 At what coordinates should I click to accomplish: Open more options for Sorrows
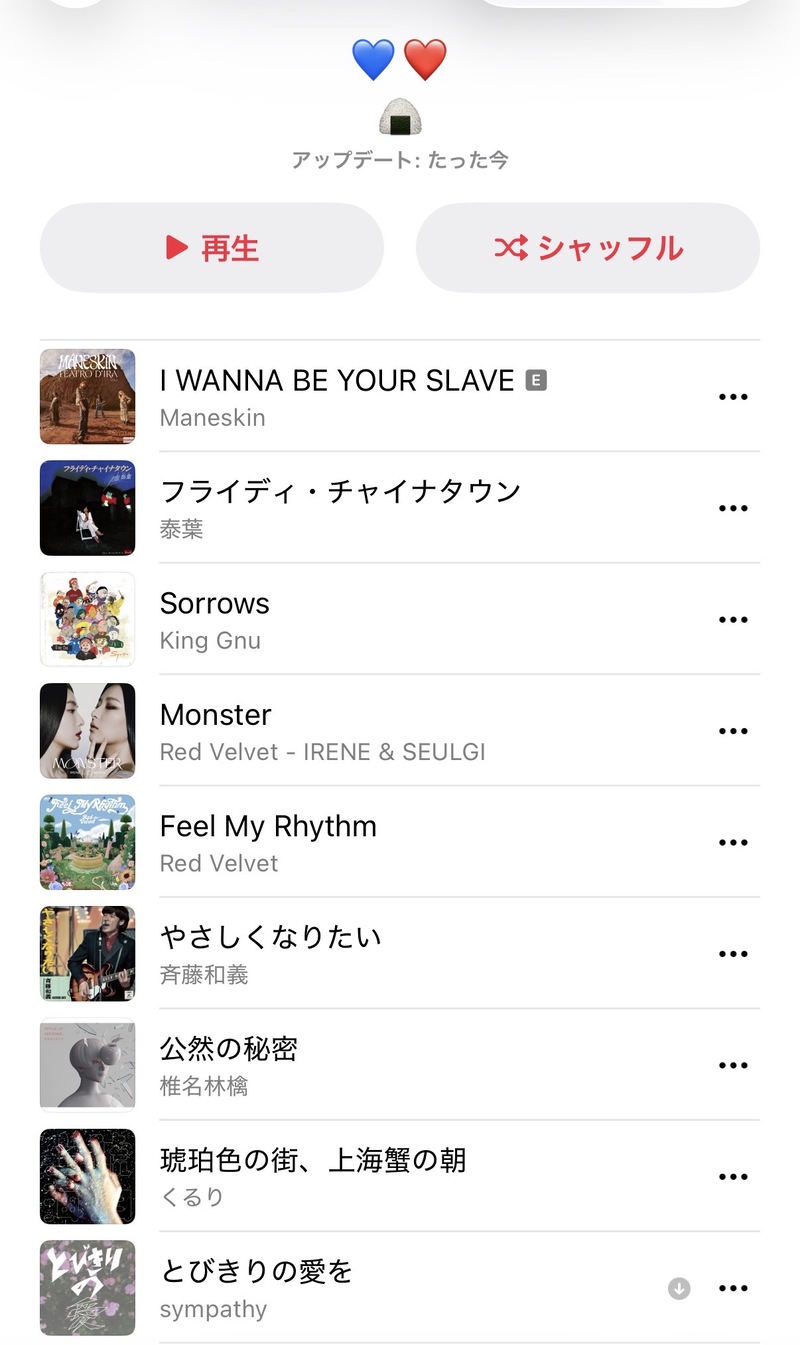[x=733, y=620]
